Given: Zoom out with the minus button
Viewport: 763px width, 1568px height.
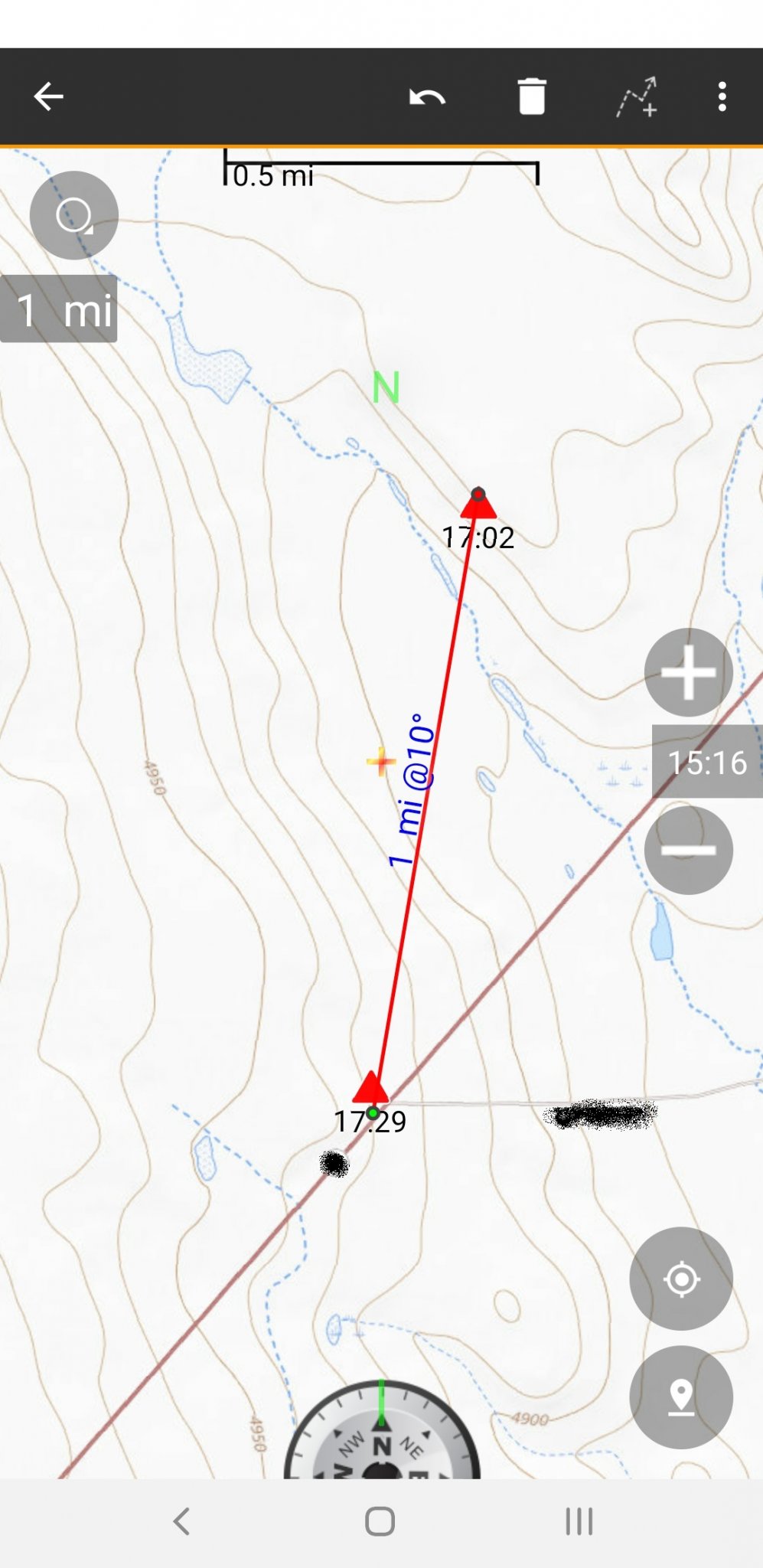Looking at the screenshot, I should (689, 850).
